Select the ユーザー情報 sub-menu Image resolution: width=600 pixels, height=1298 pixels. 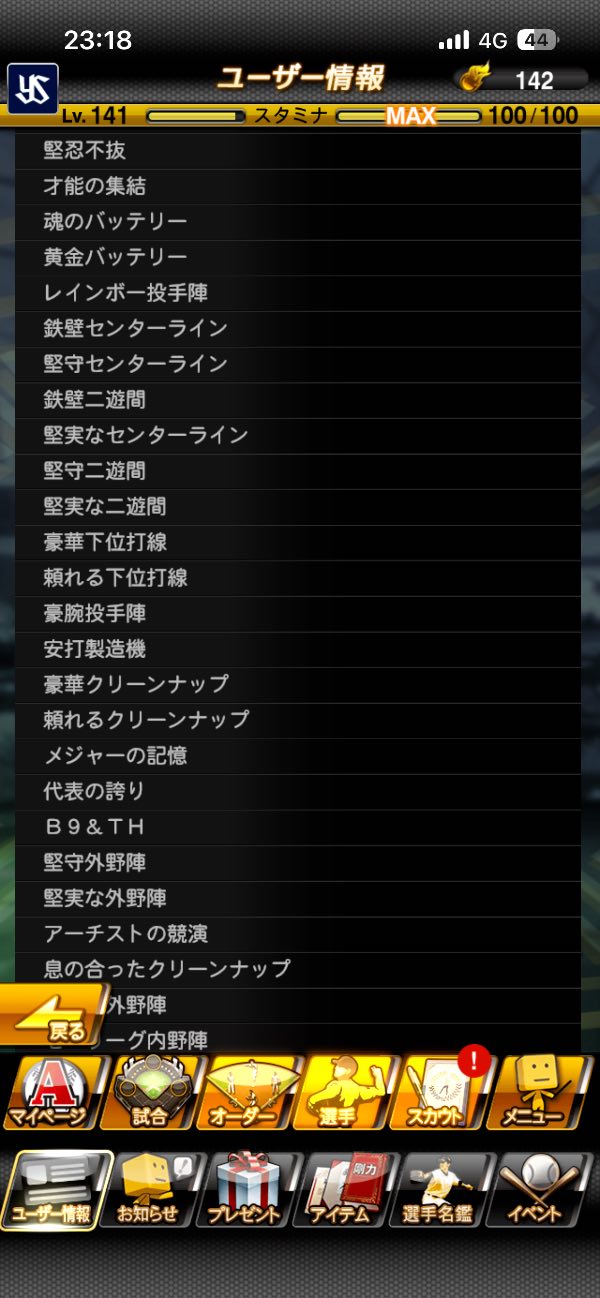[x=54, y=1190]
